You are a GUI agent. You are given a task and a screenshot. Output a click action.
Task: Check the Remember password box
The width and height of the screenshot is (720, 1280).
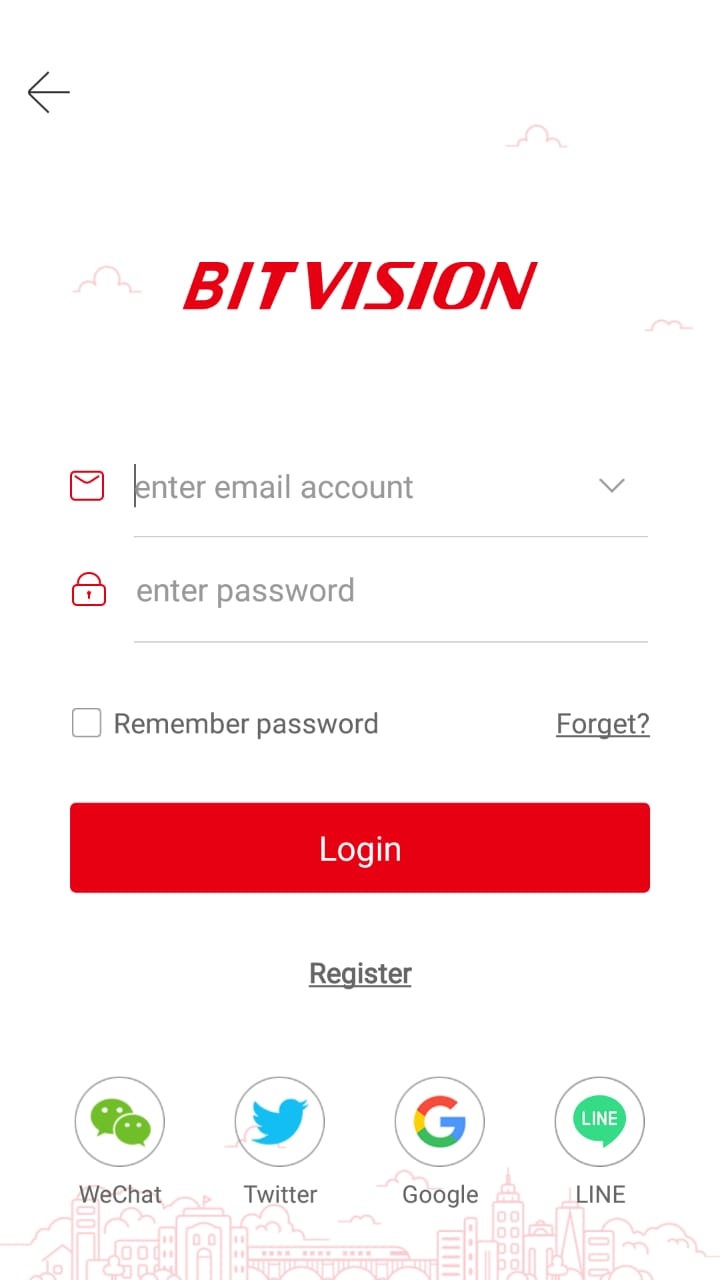[87, 723]
